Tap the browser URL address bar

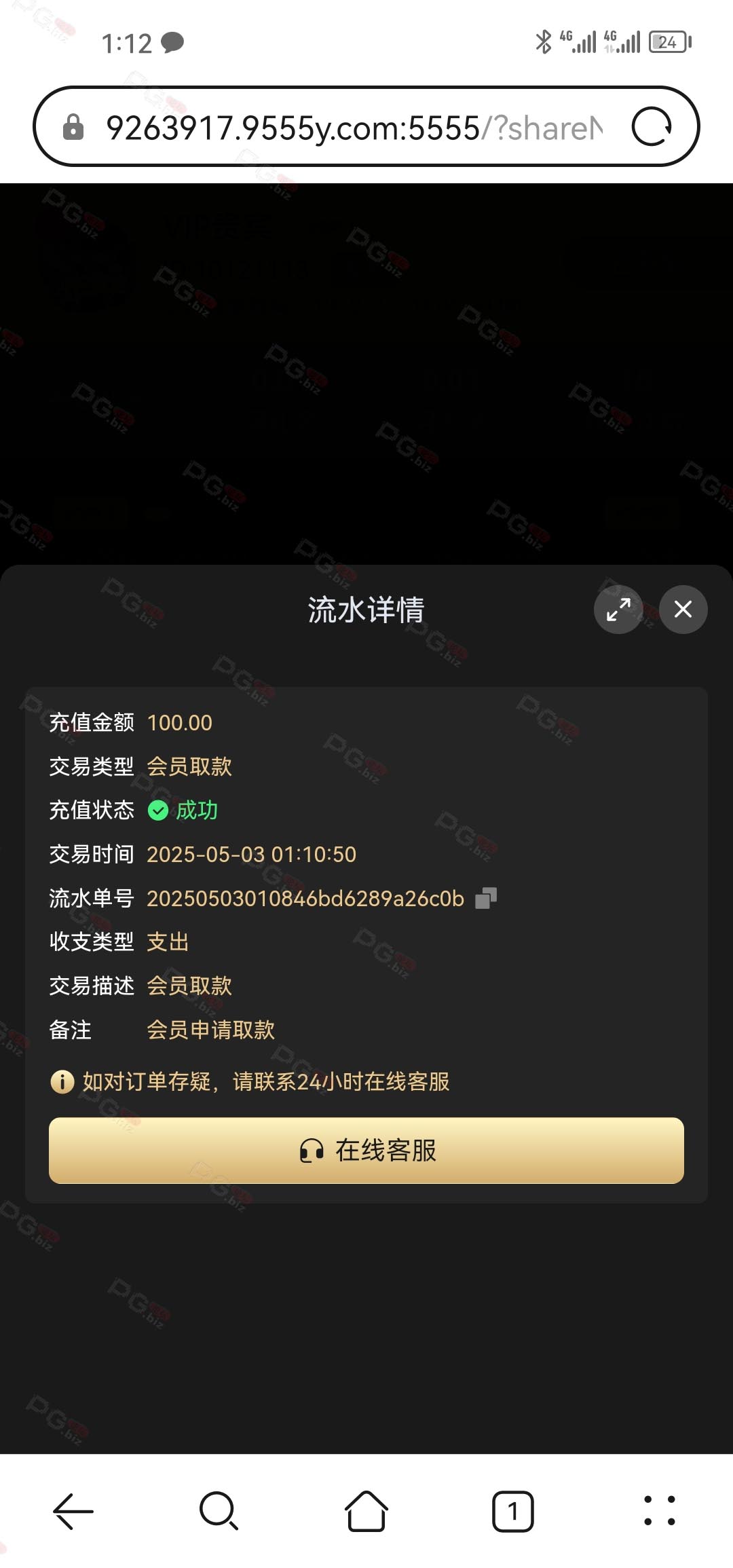coord(354,128)
